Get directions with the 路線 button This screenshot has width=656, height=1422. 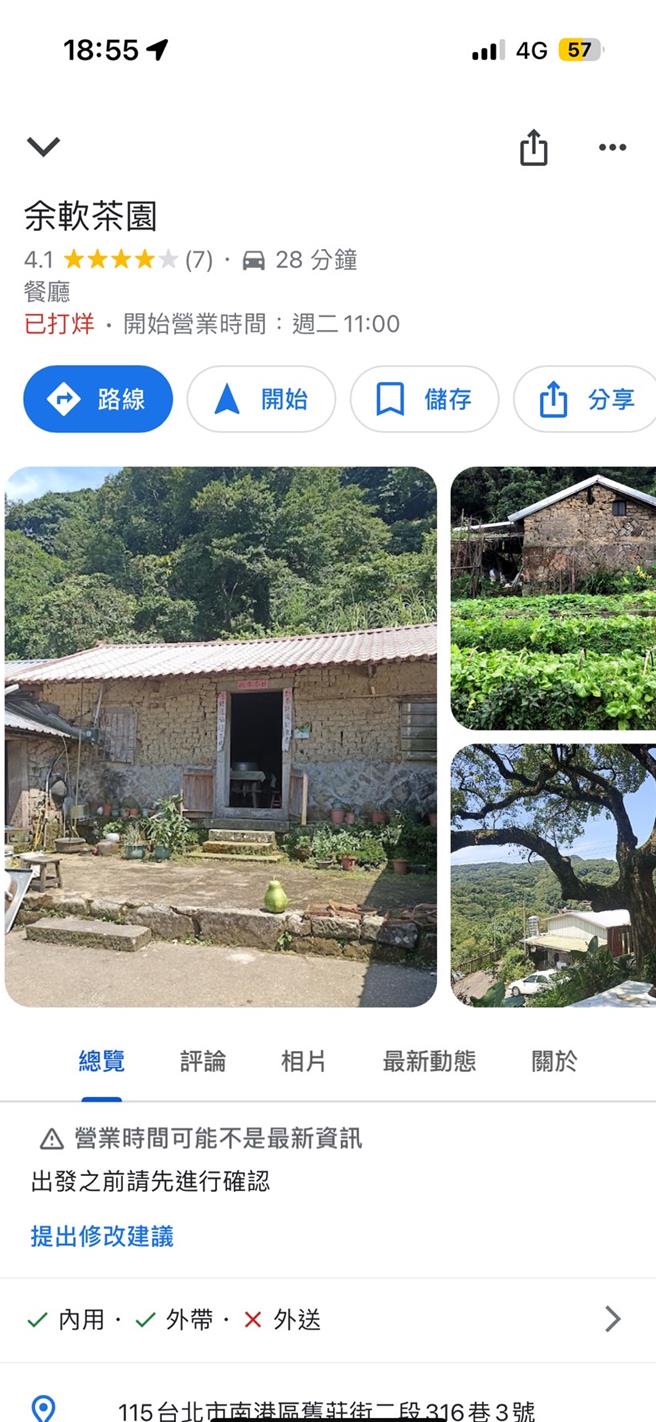98,399
